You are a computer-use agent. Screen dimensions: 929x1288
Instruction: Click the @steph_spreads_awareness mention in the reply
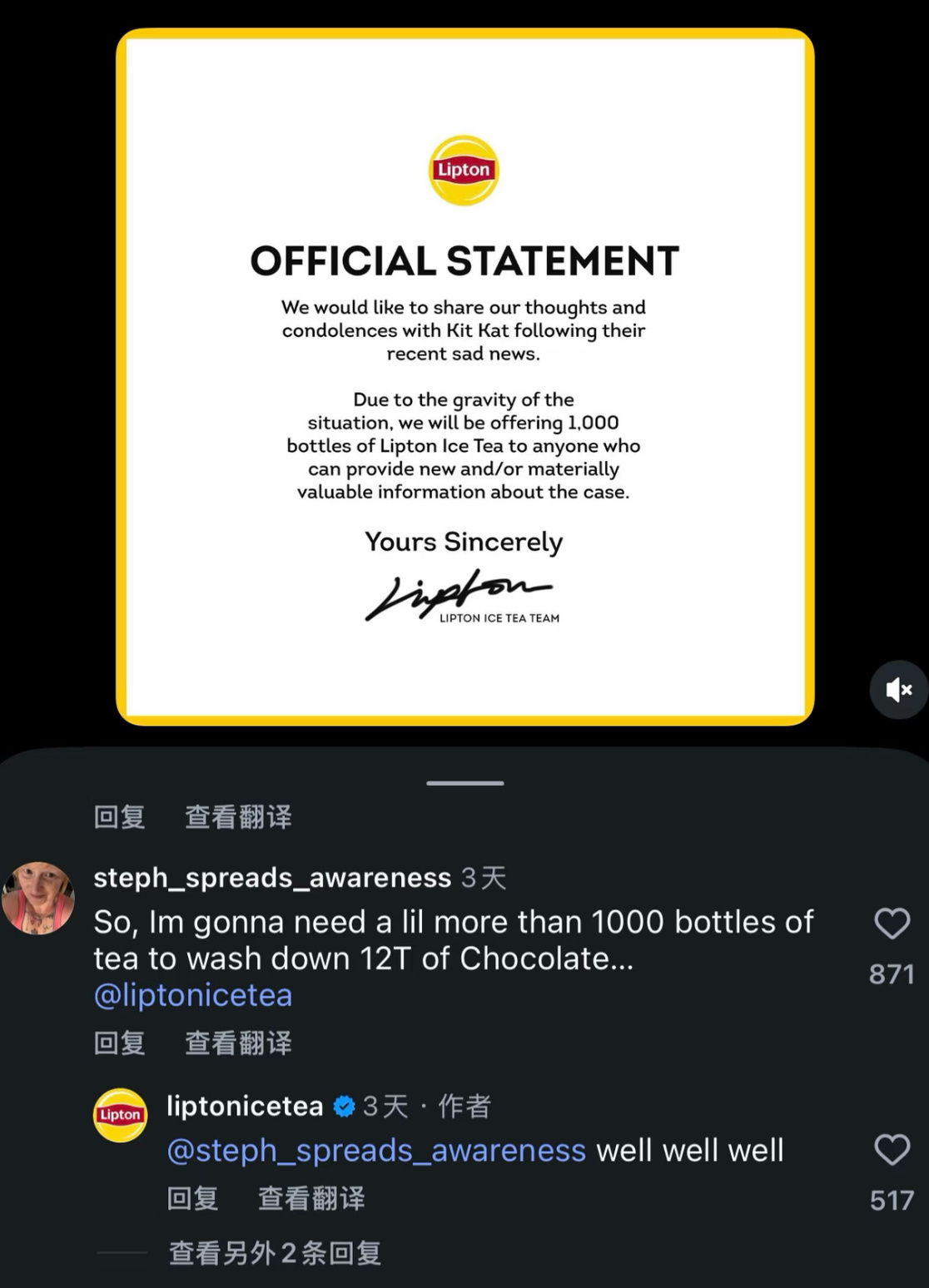(375, 1150)
